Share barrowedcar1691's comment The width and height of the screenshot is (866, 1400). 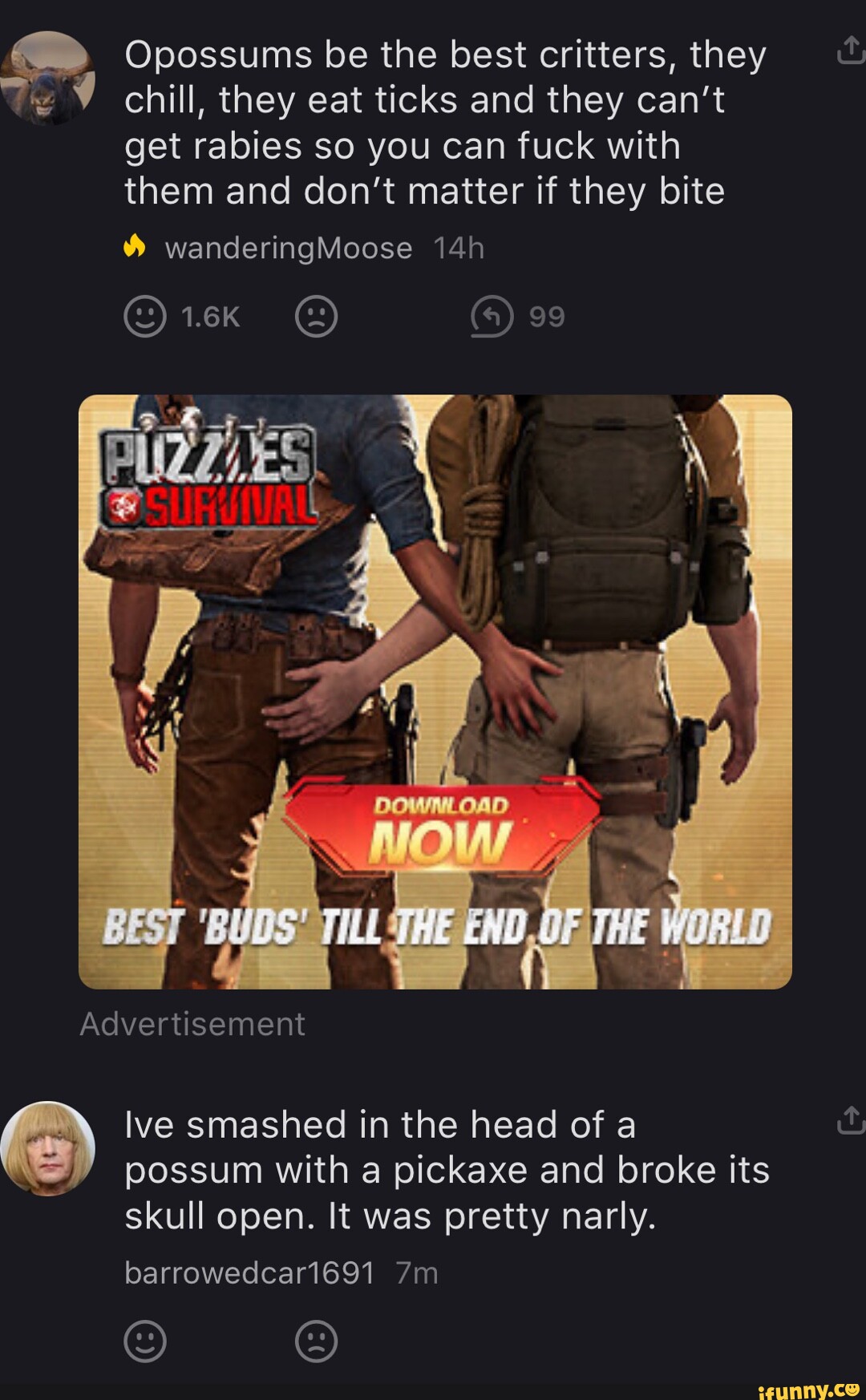click(x=850, y=1120)
